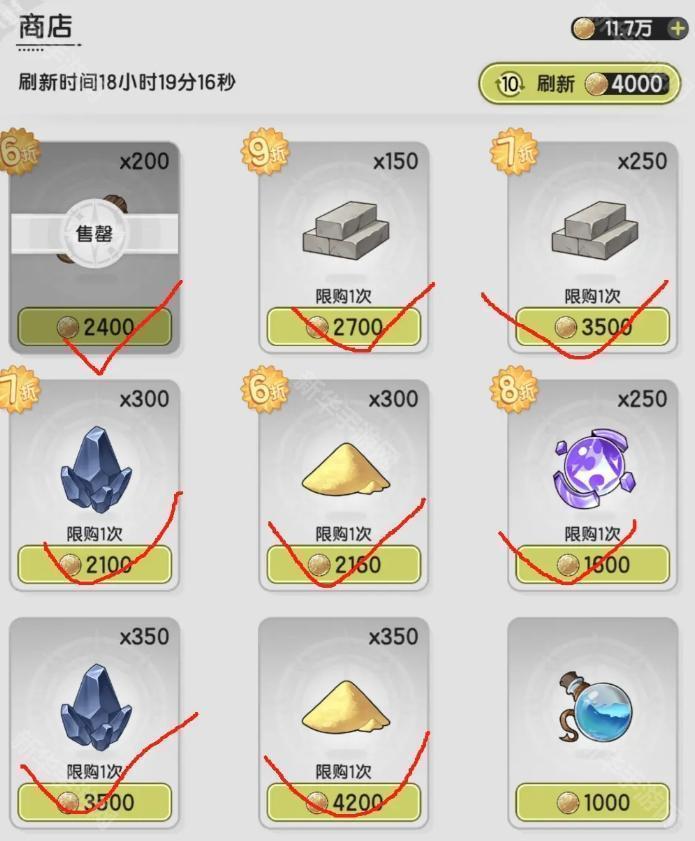Buy x350 yellow sand for 4200

tap(344, 802)
